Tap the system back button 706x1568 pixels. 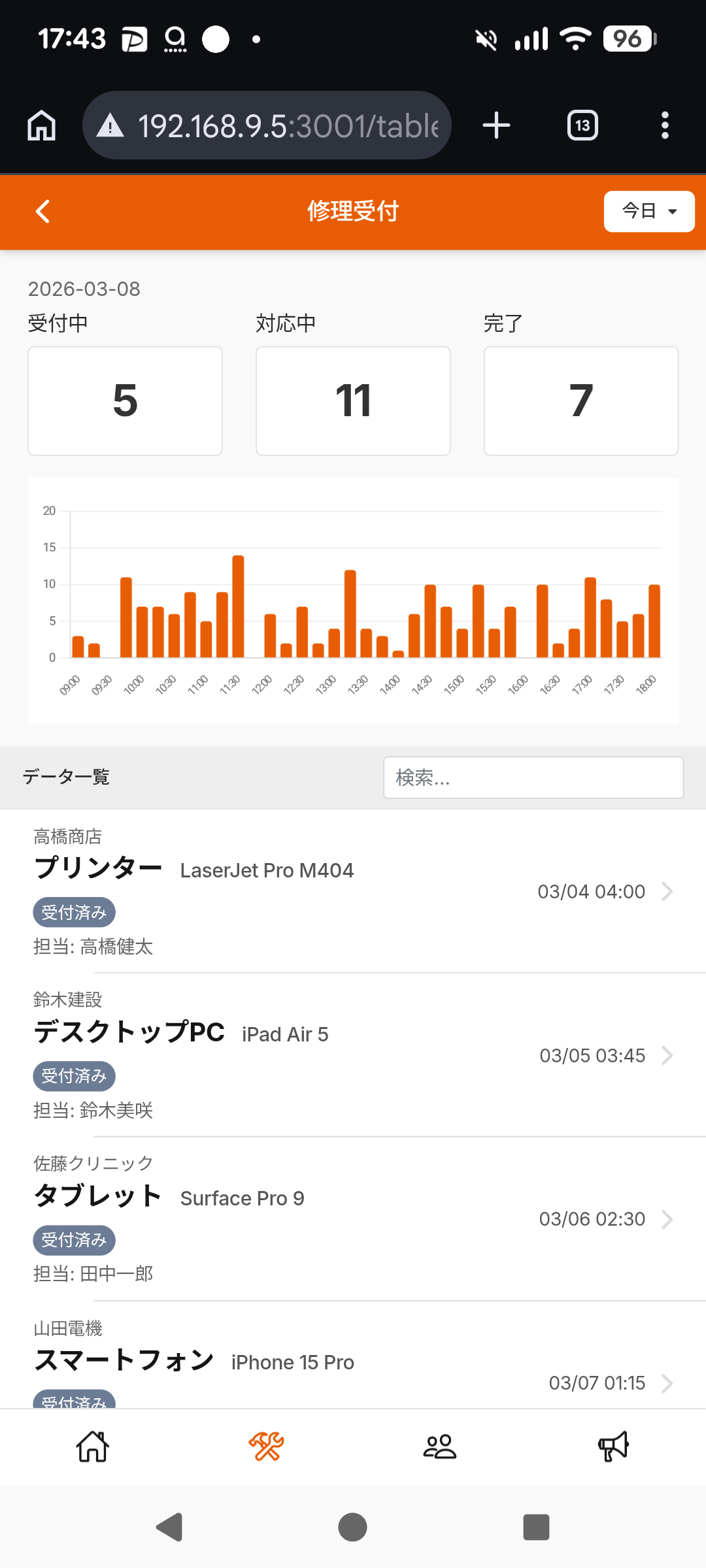[169, 1527]
